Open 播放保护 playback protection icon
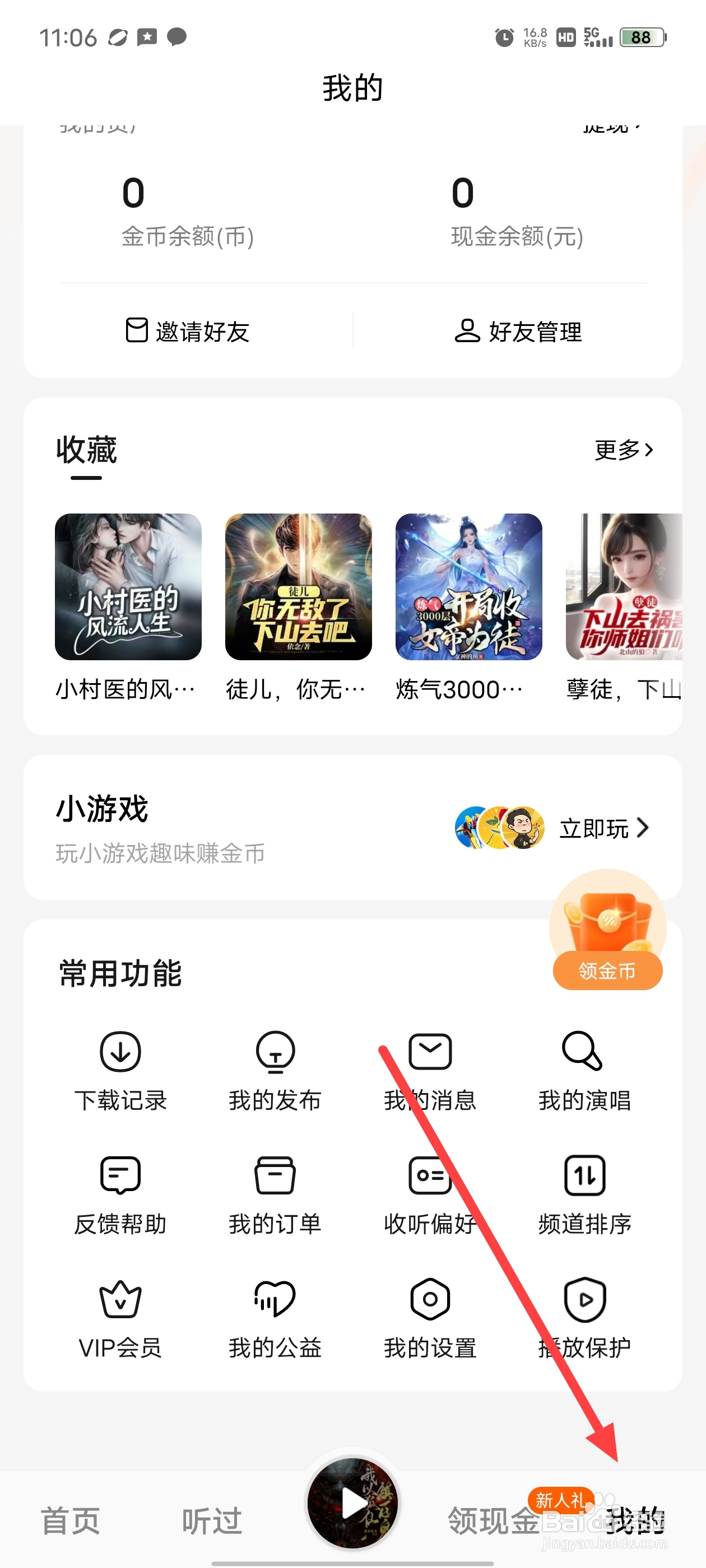The height and width of the screenshot is (1568, 706). tap(584, 1303)
